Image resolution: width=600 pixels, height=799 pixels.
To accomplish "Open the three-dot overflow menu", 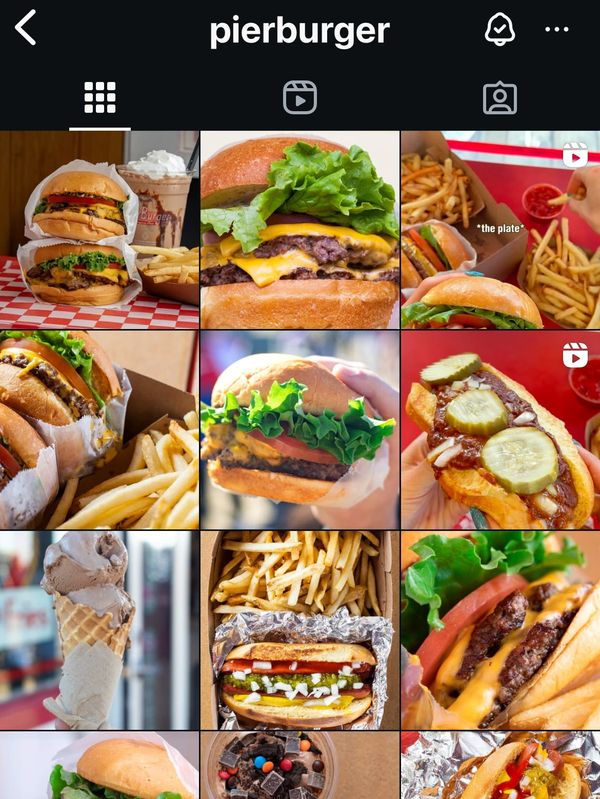I will pos(557,30).
